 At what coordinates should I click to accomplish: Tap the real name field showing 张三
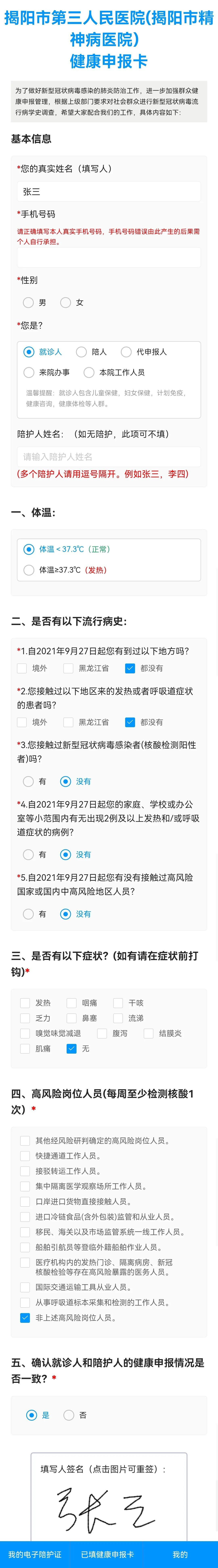click(108, 192)
